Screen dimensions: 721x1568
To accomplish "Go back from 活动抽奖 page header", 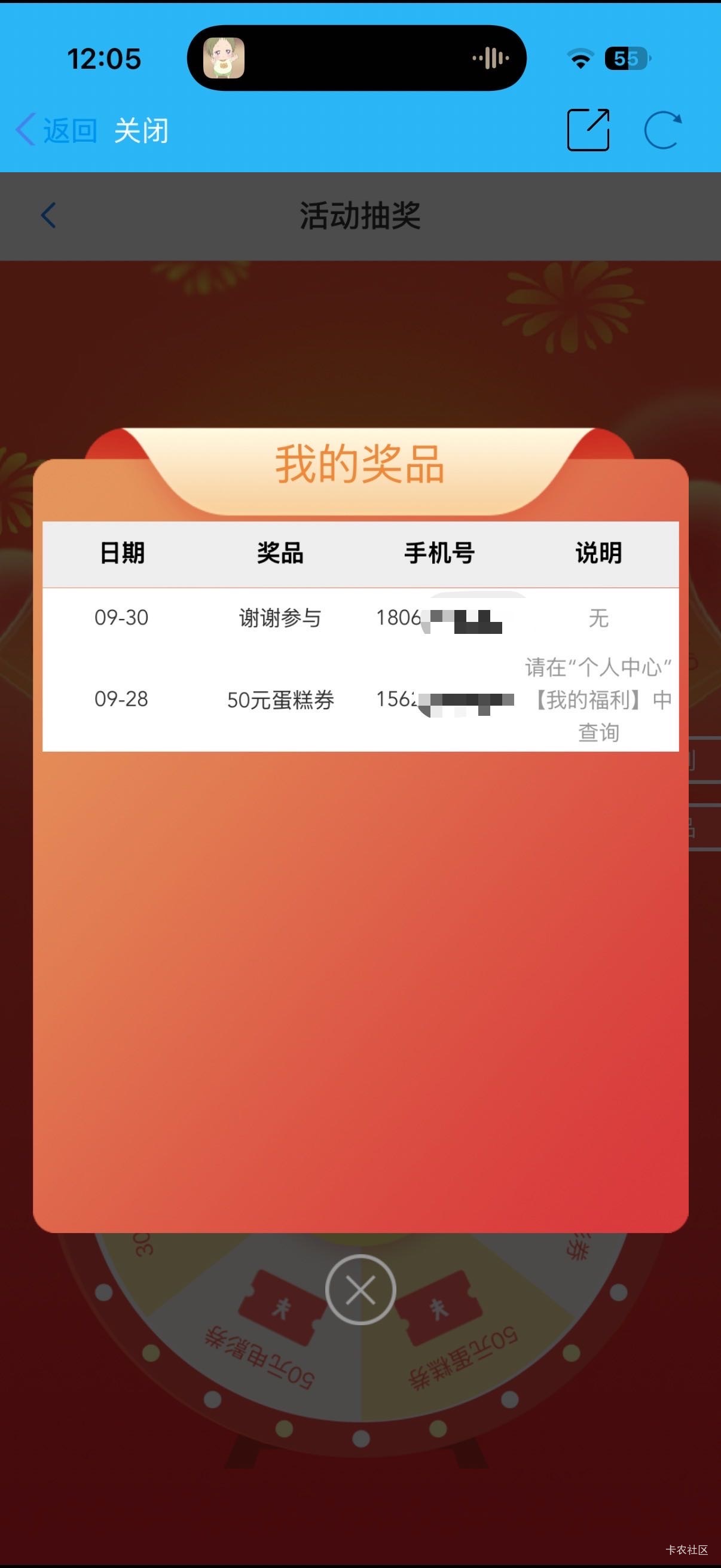I will tap(48, 215).
